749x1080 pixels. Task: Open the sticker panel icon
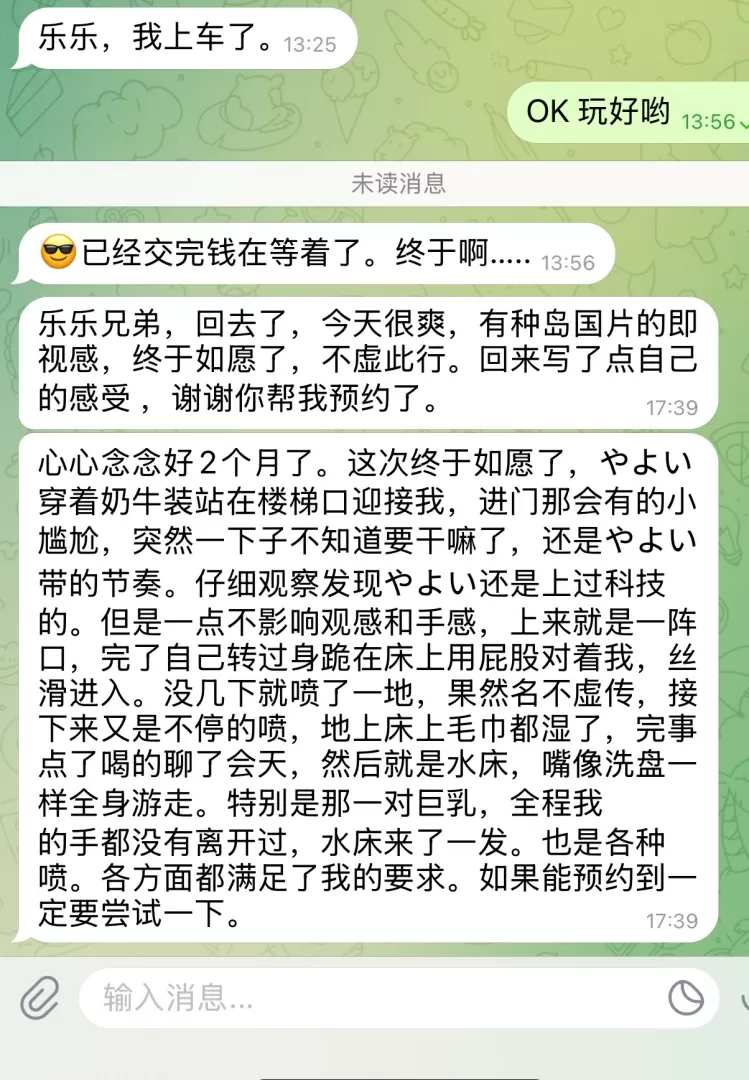click(687, 997)
